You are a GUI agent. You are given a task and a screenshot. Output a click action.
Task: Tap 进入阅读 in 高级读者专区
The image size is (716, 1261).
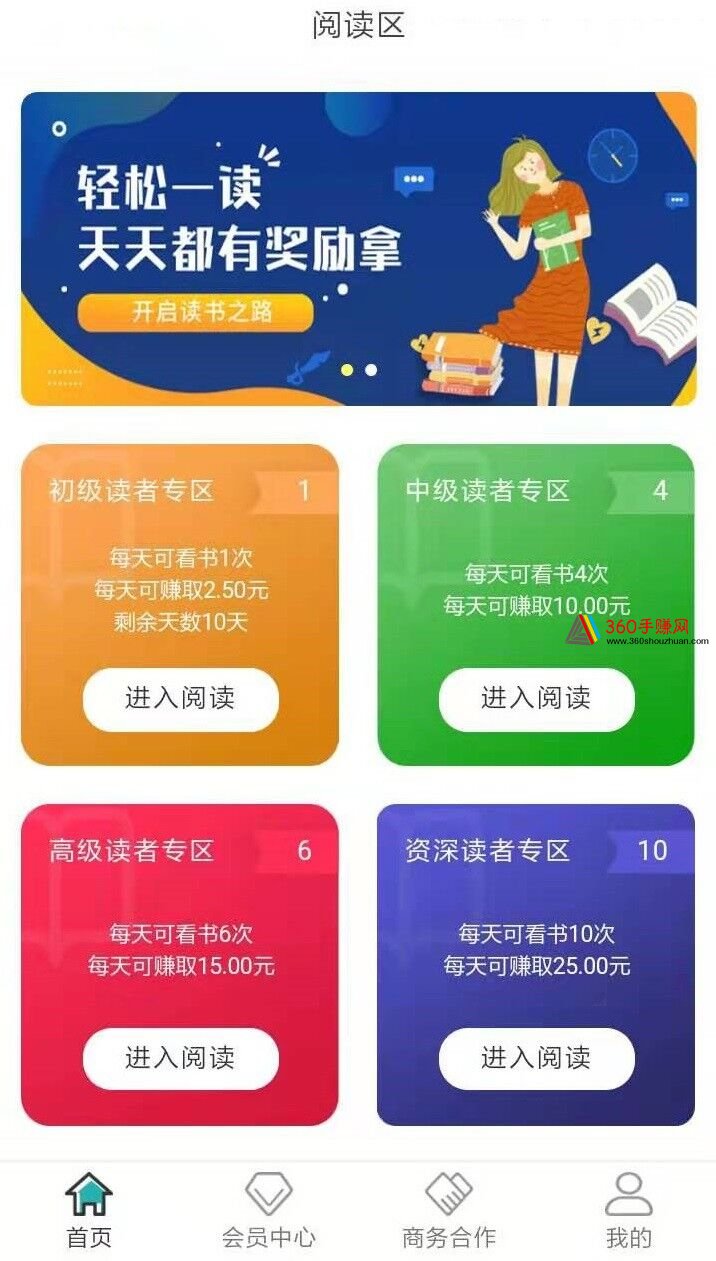point(180,1058)
